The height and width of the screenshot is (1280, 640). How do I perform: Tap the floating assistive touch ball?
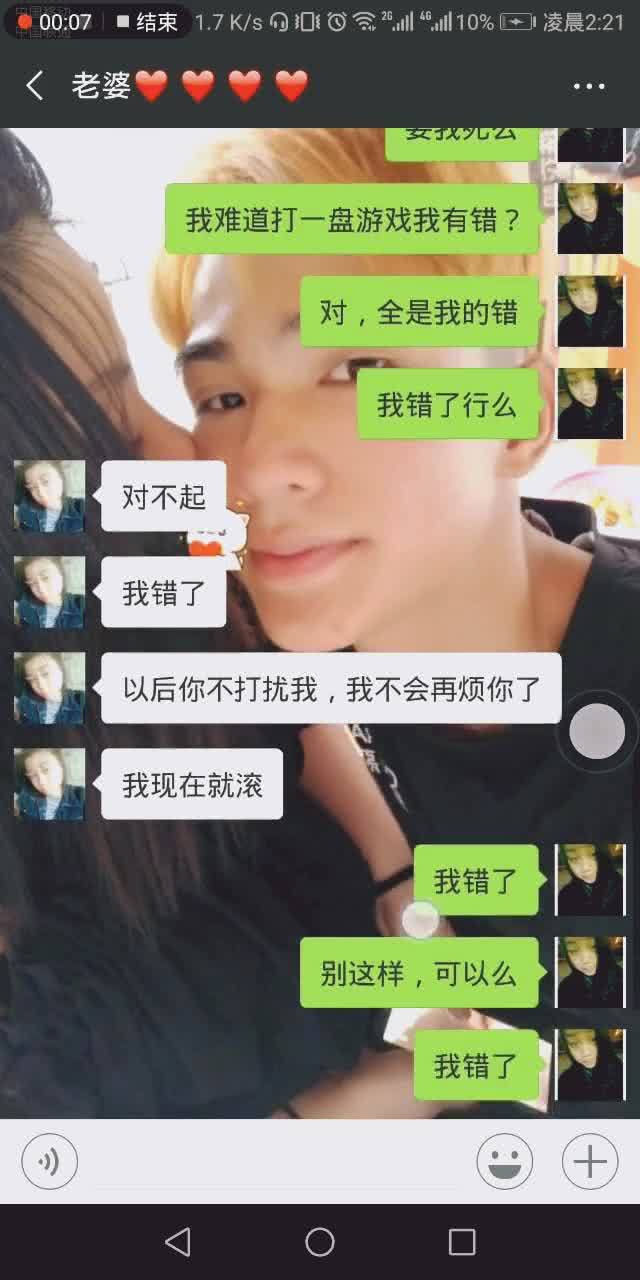pyautogui.click(x=597, y=731)
